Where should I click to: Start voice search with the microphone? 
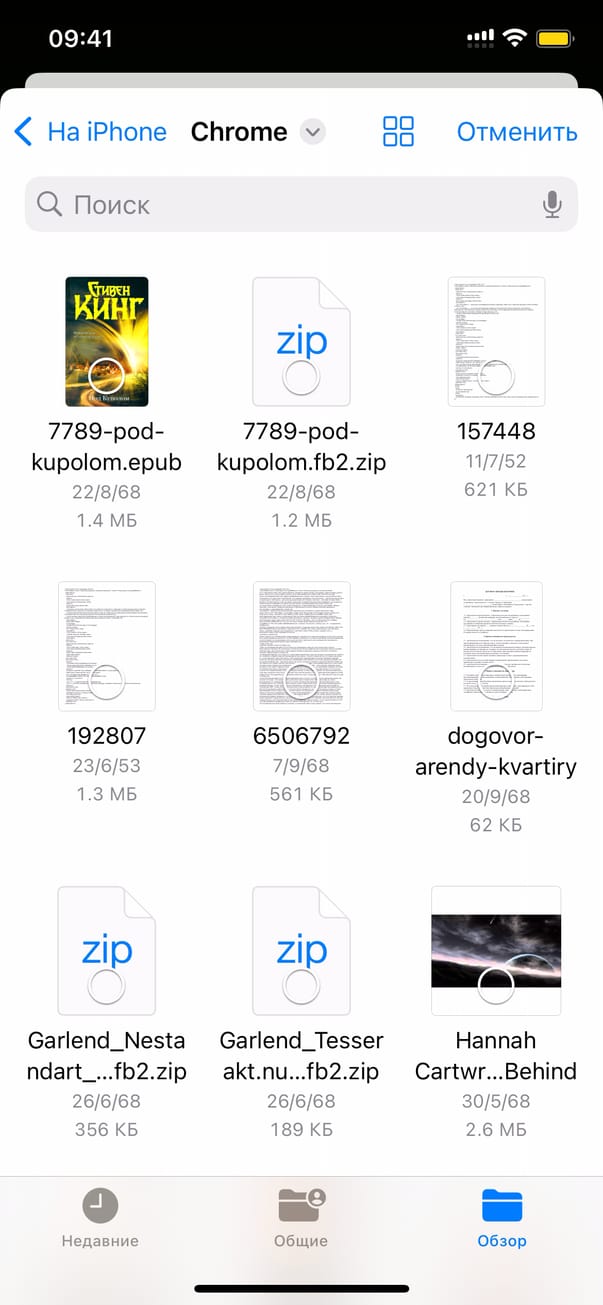click(x=552, y=205)
